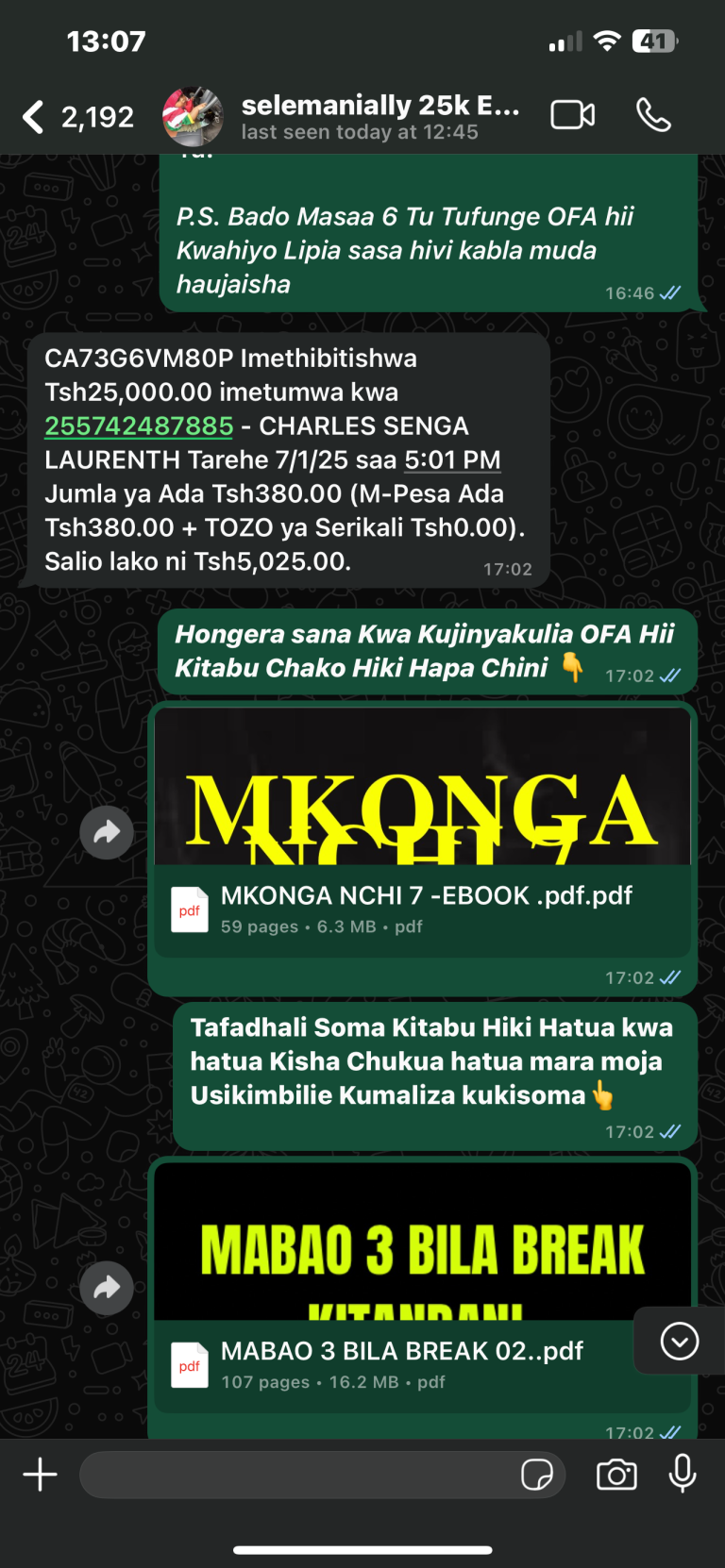Jump to the latest messages
This screenshot has height=1568, width=725.
coord(679,1341)
